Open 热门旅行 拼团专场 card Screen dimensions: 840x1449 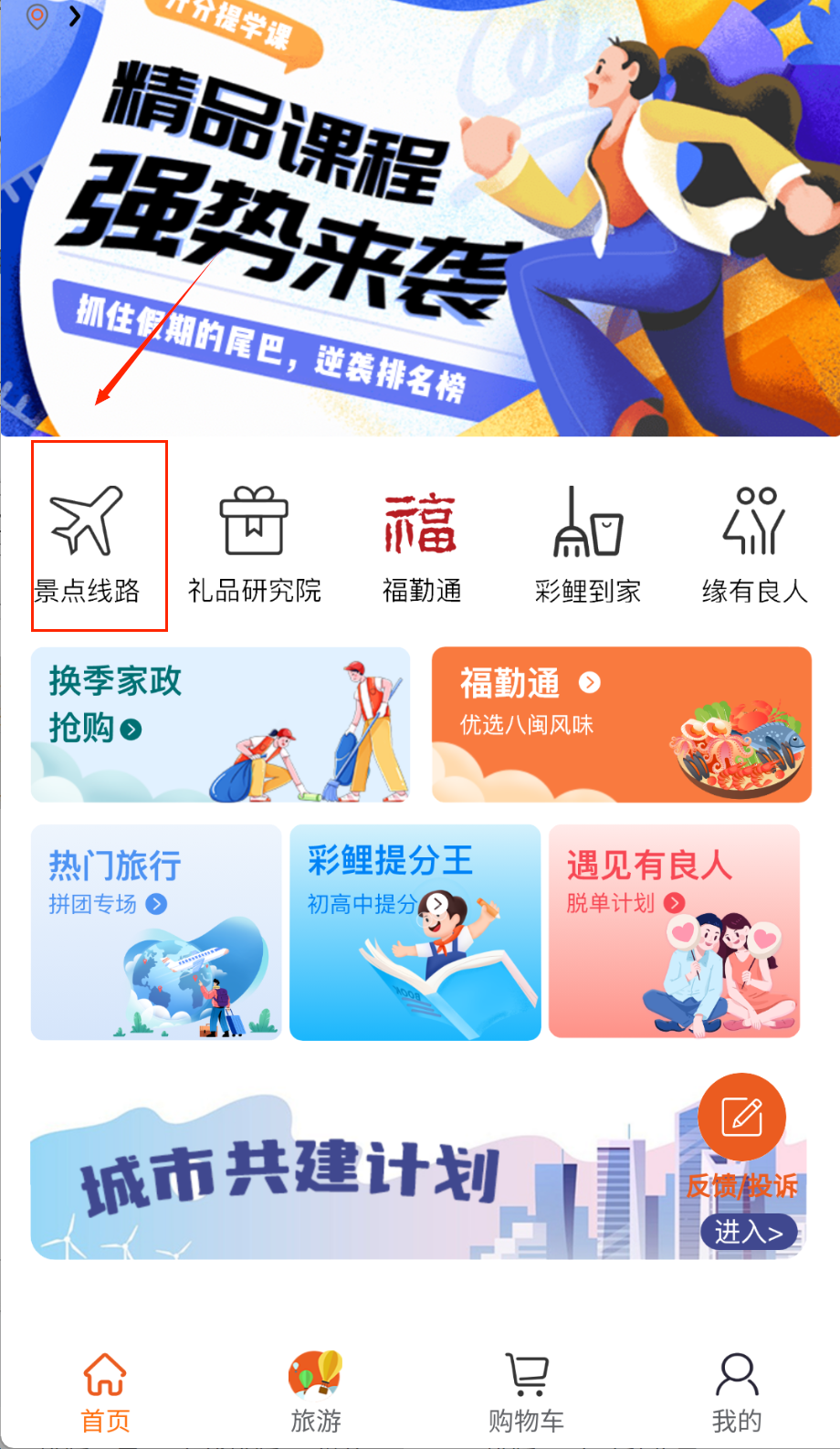point(156,932)
